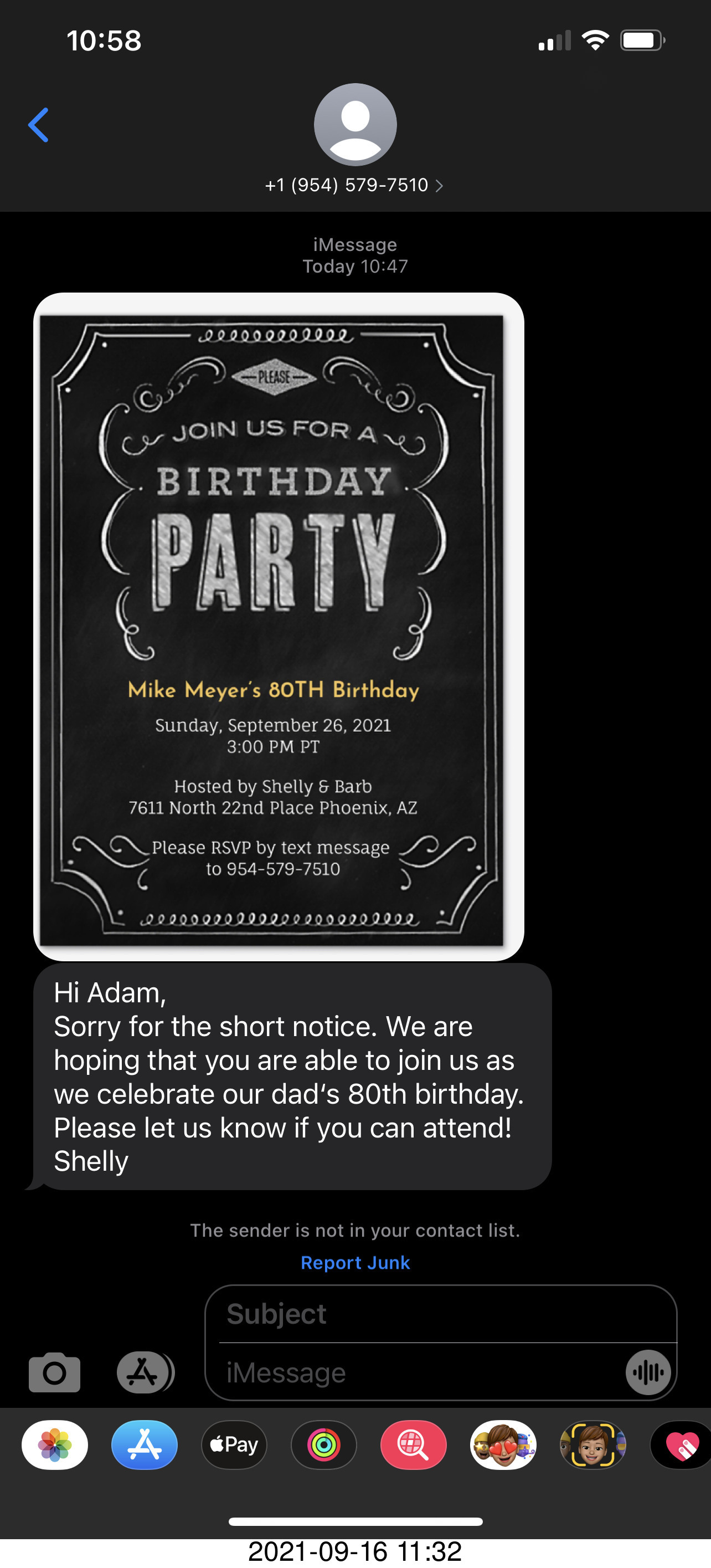This screenshot has height=1568, width=711.
Task: Record an audio message
Action: 648,1372
